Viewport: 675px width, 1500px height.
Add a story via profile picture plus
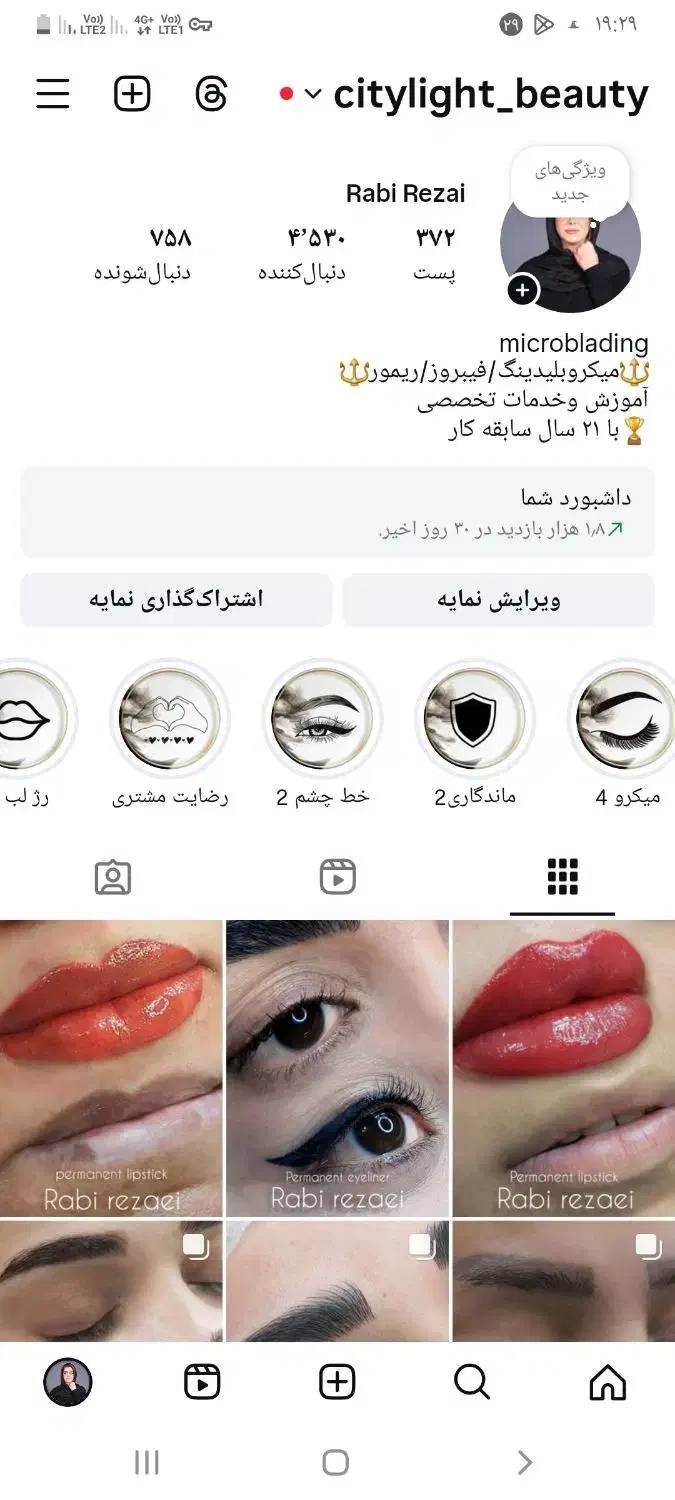pos(523,291)
